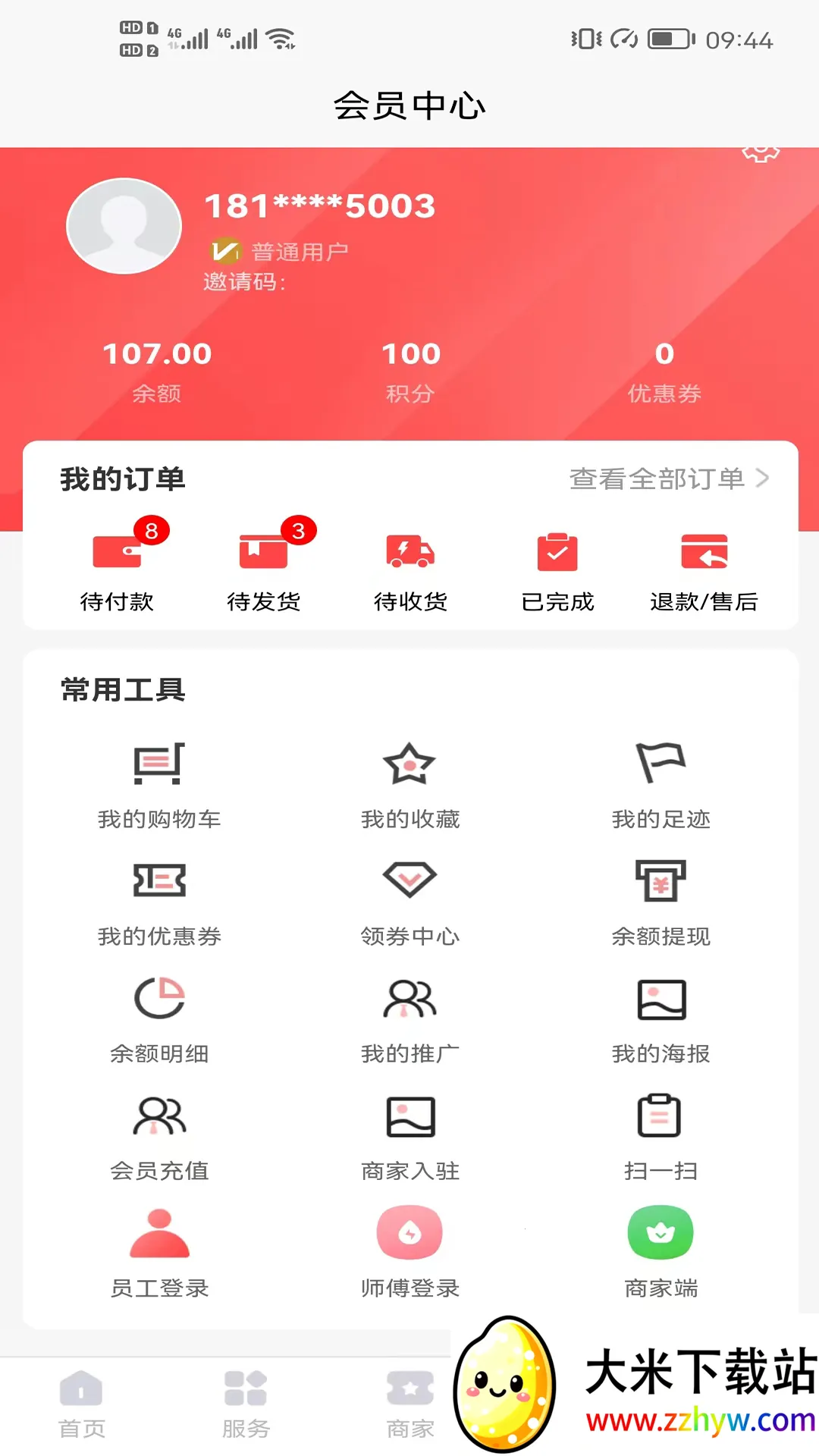This screenshot has height=1456, width=819.
Task: 切换到商家标签页
Action: (409, 1403)
